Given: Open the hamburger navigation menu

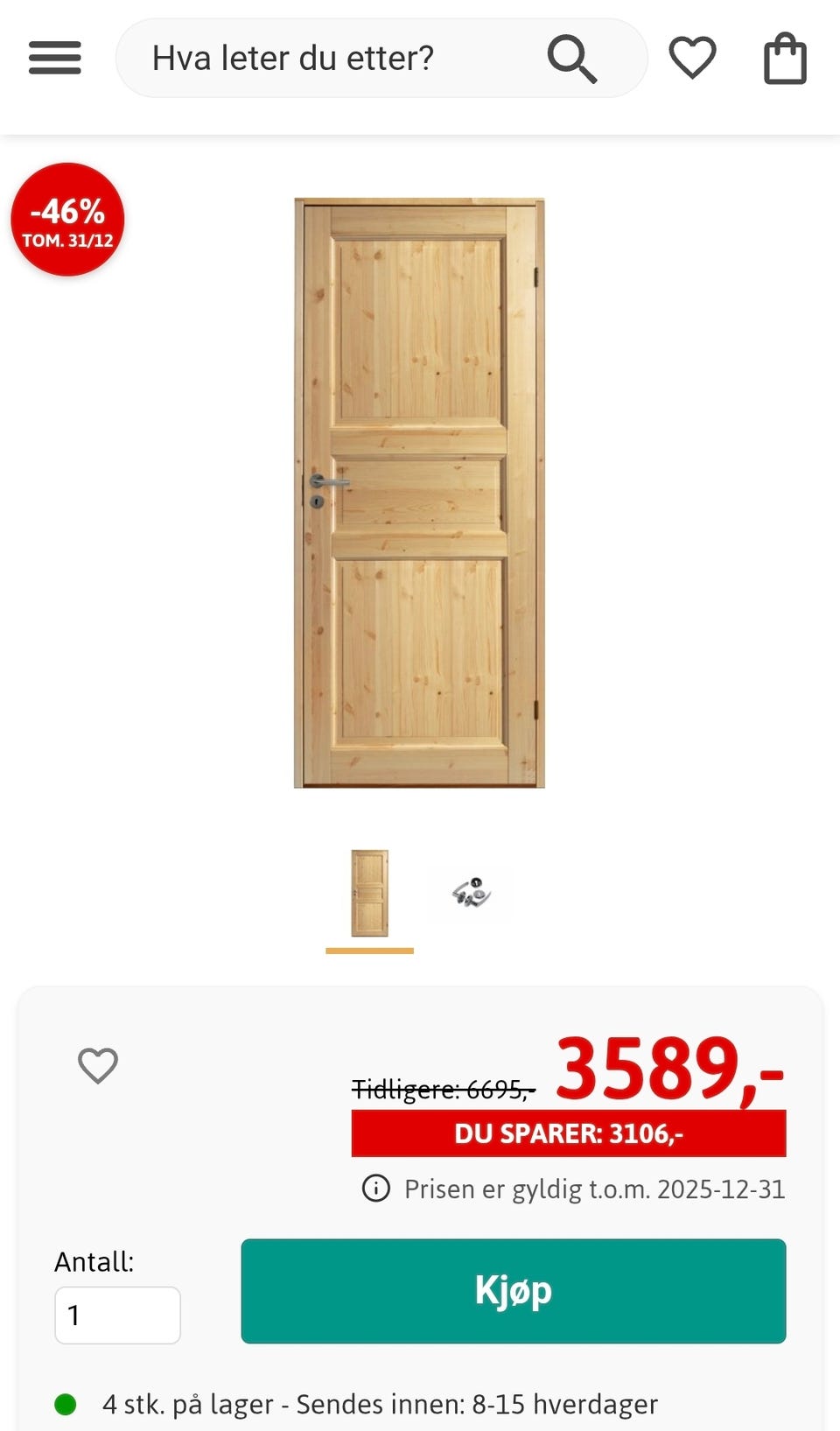Looking at the screenshot, I should tap(54, 58).
